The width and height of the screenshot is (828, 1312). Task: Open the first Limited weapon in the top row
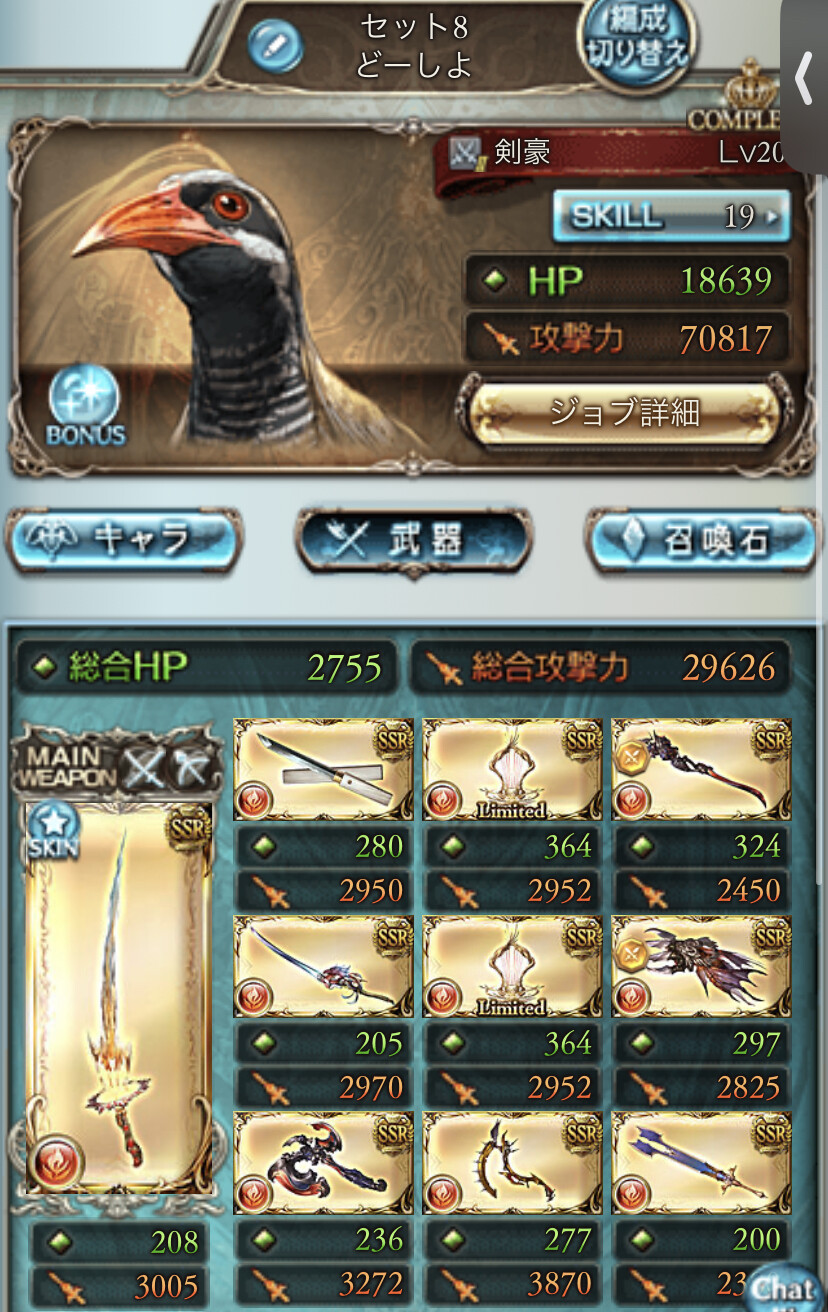[x=511, y=770]
